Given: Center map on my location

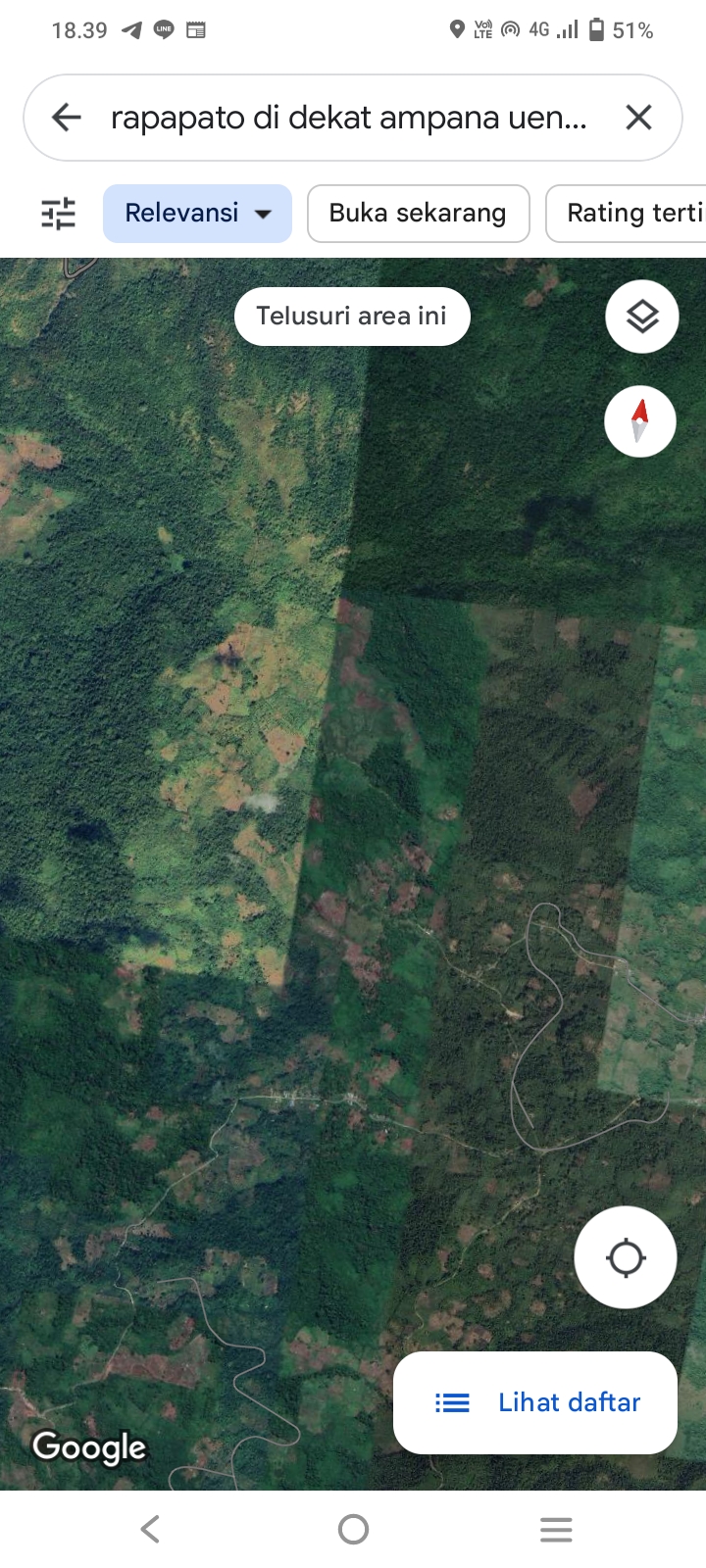Looking at the screenshot, I should [x=626, y=1257].
